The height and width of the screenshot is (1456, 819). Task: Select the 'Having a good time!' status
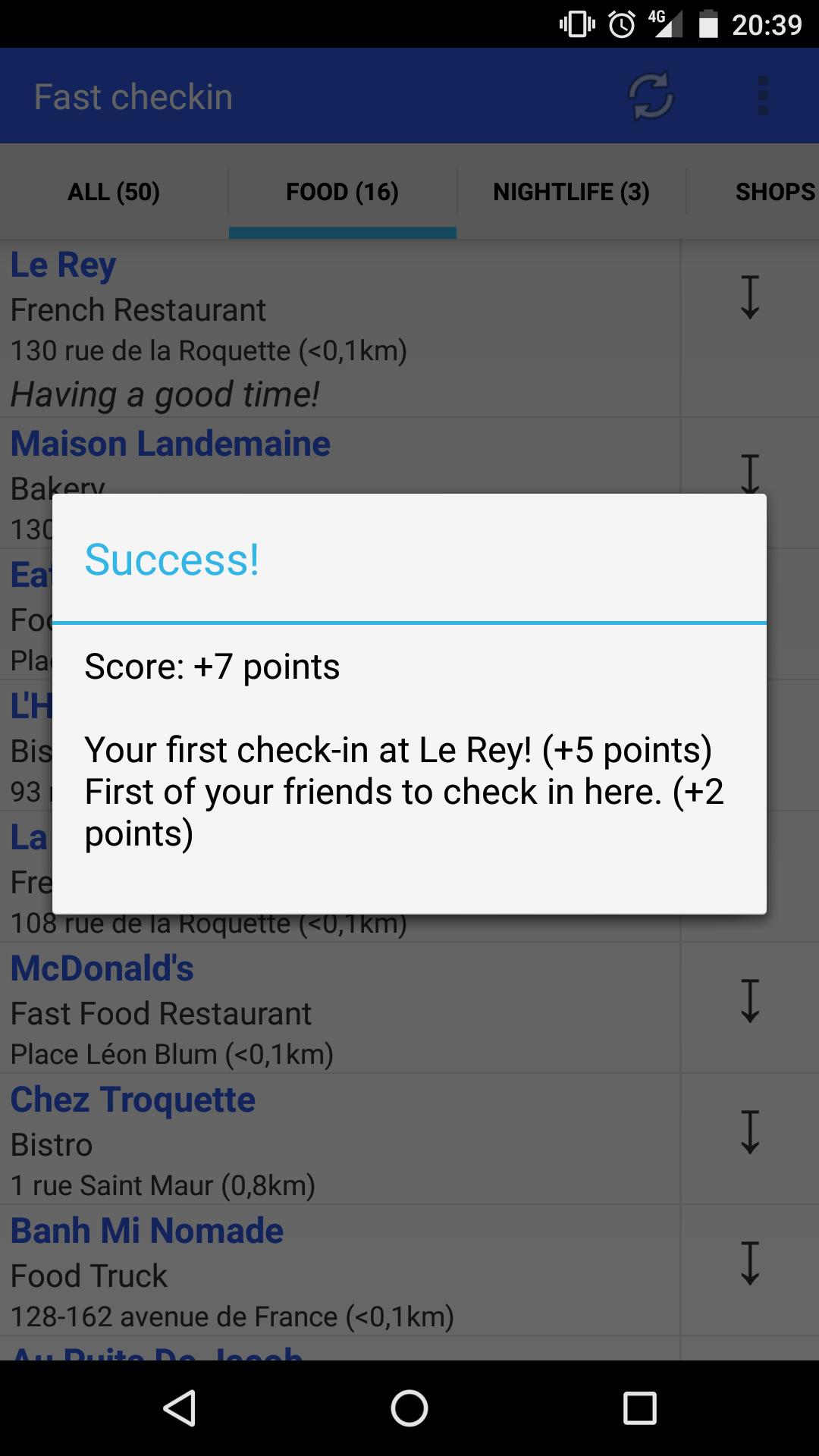(165, 394)
